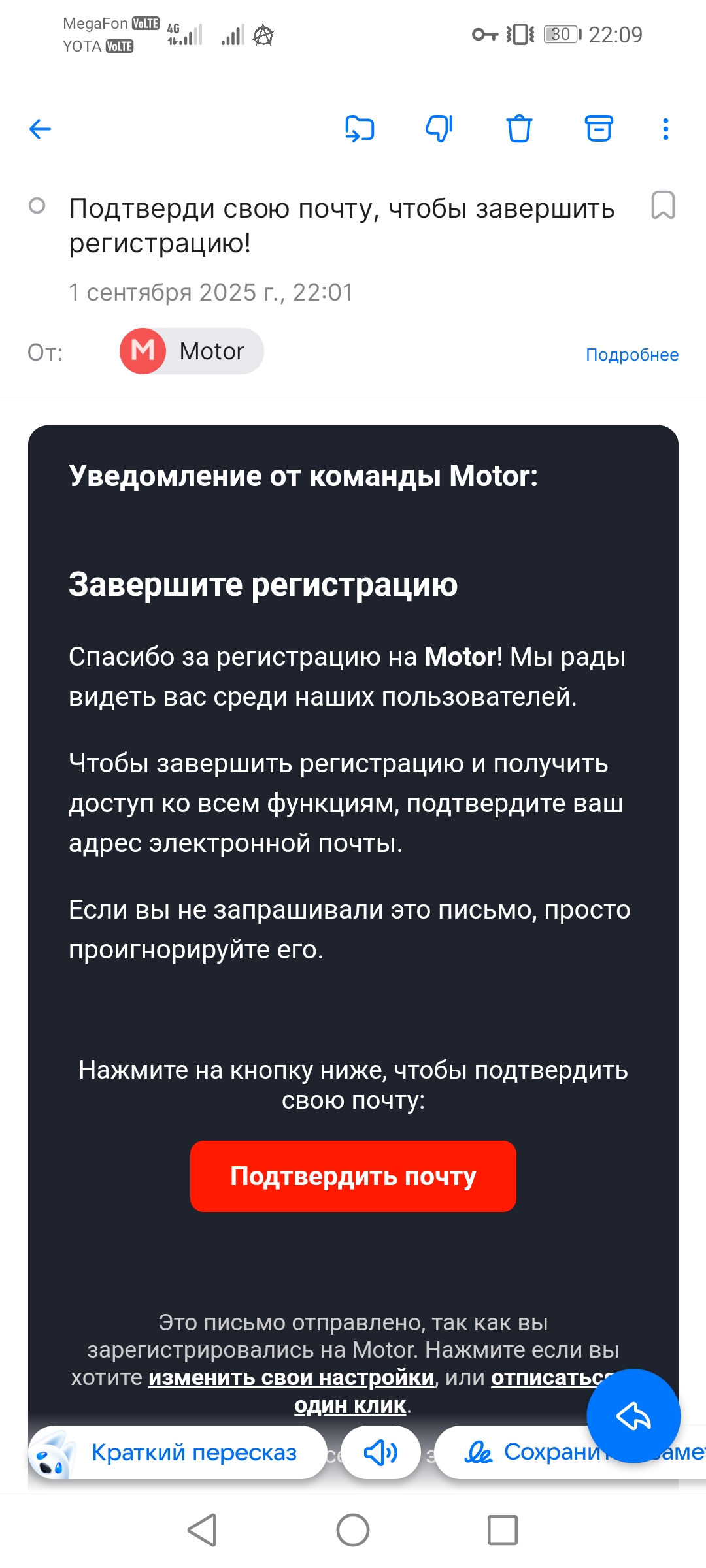Move this email to a folder
Screen dimensions: 706x1568
(x=360, y=129)
